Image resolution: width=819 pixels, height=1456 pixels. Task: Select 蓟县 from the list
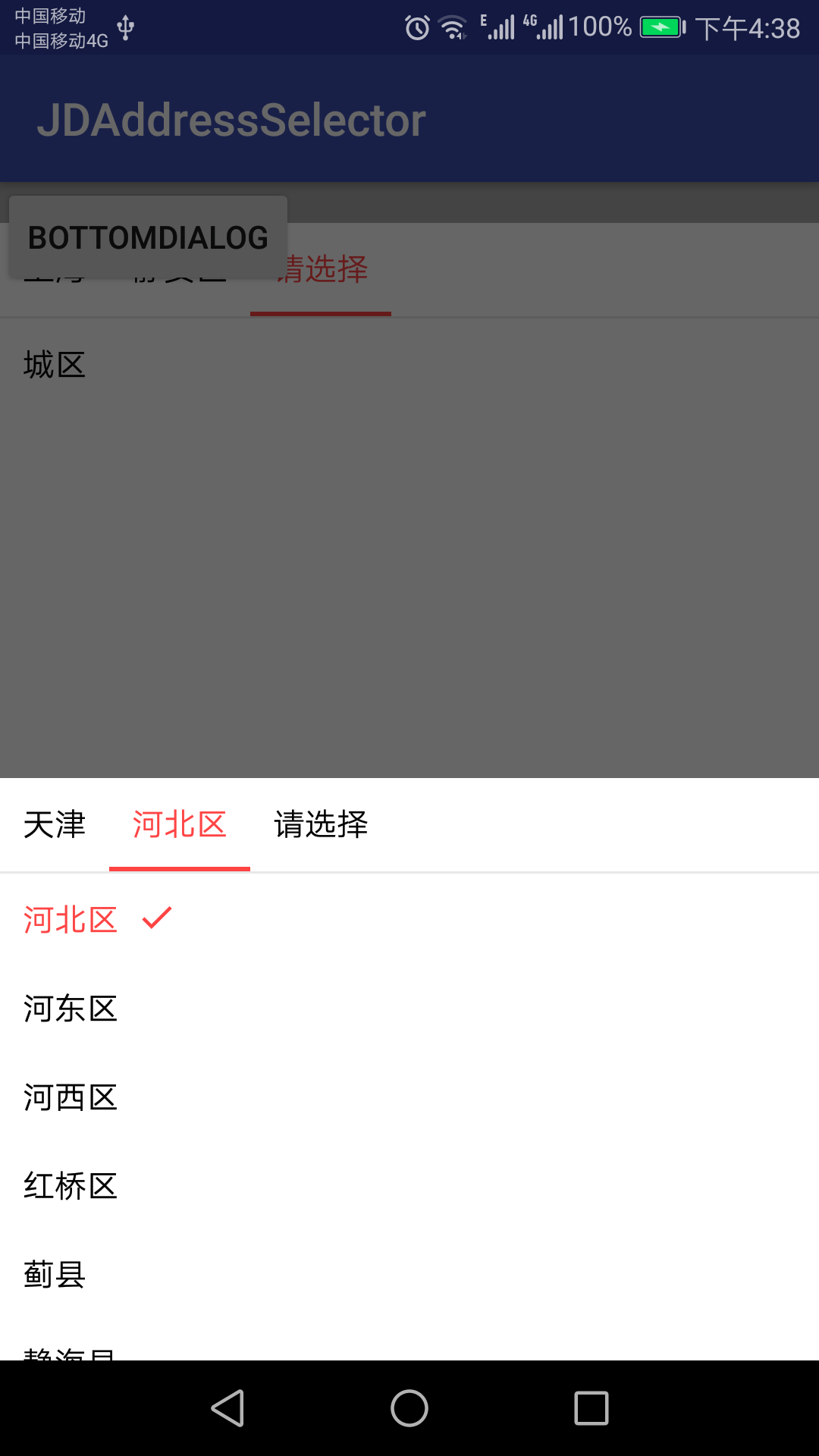(409, 1274)
